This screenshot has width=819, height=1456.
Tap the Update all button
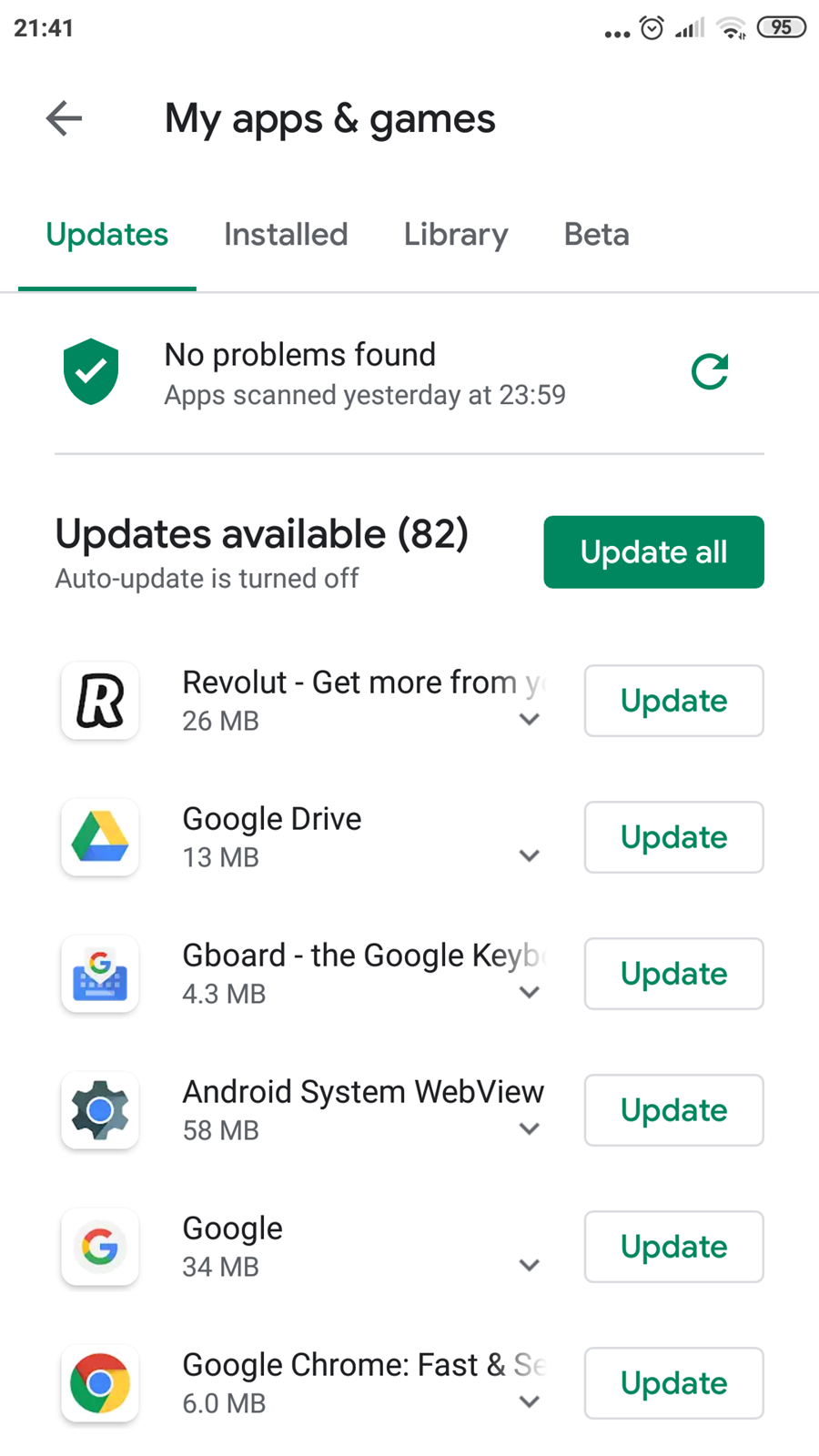(653, 551)
